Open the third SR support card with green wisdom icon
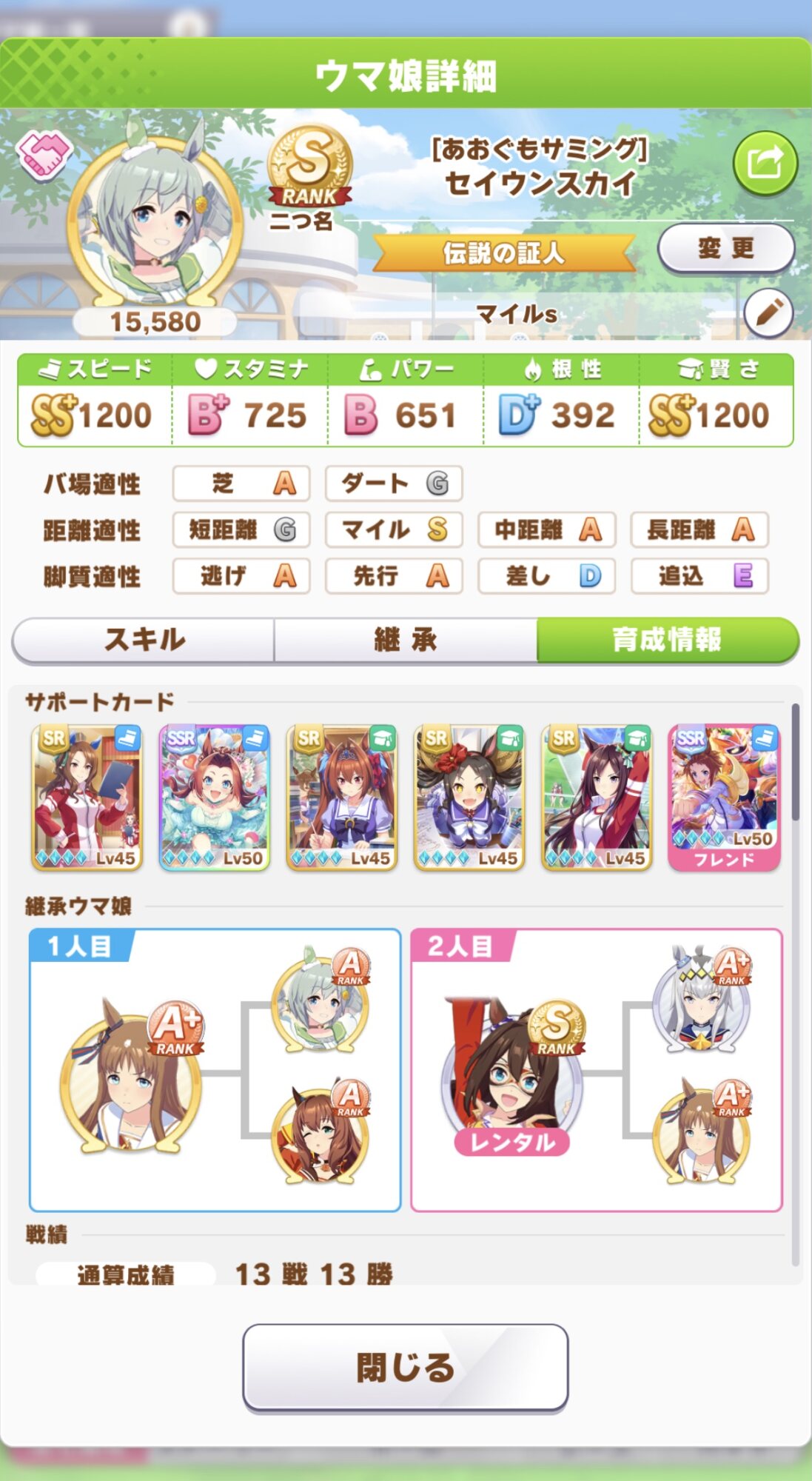 [x=342, y=797]
